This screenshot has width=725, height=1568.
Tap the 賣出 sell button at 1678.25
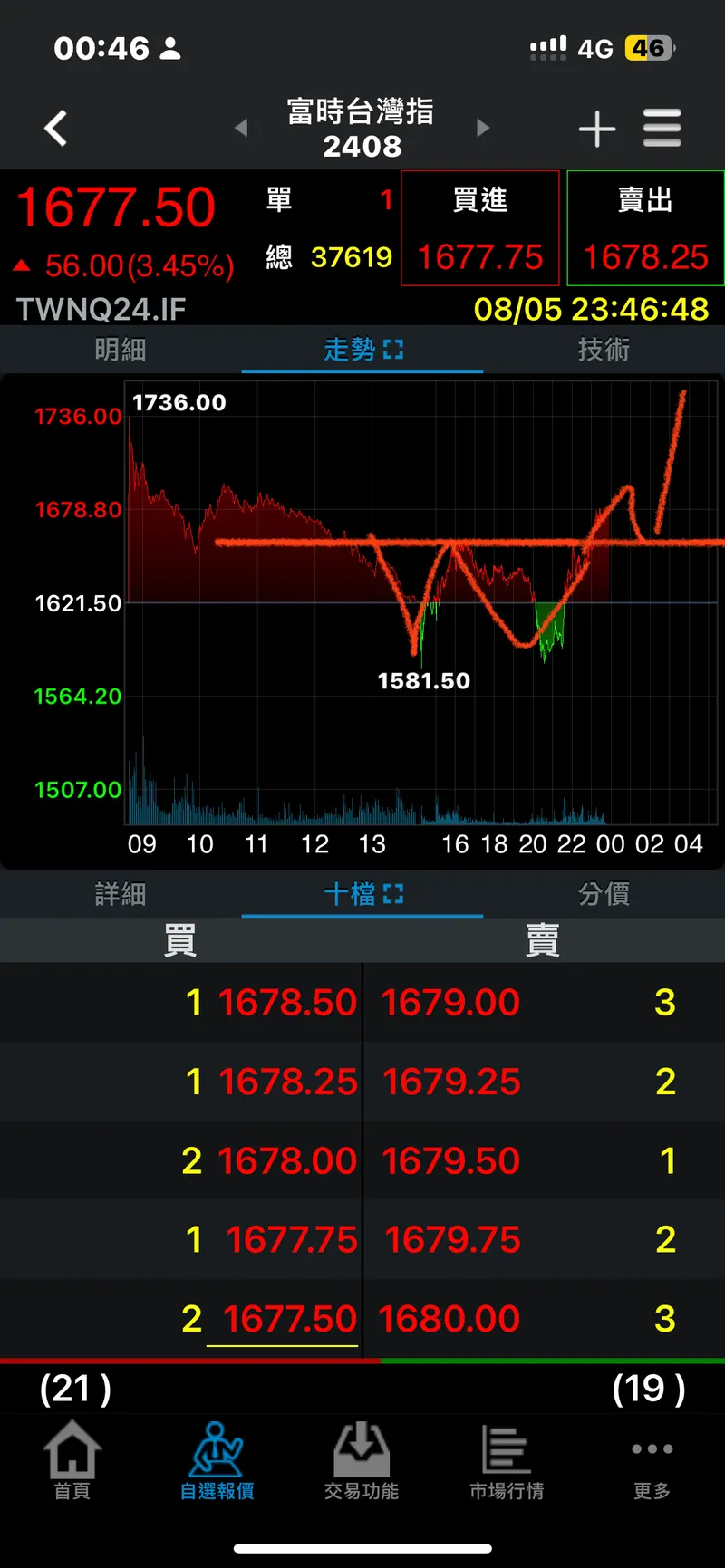click(645, 228)
